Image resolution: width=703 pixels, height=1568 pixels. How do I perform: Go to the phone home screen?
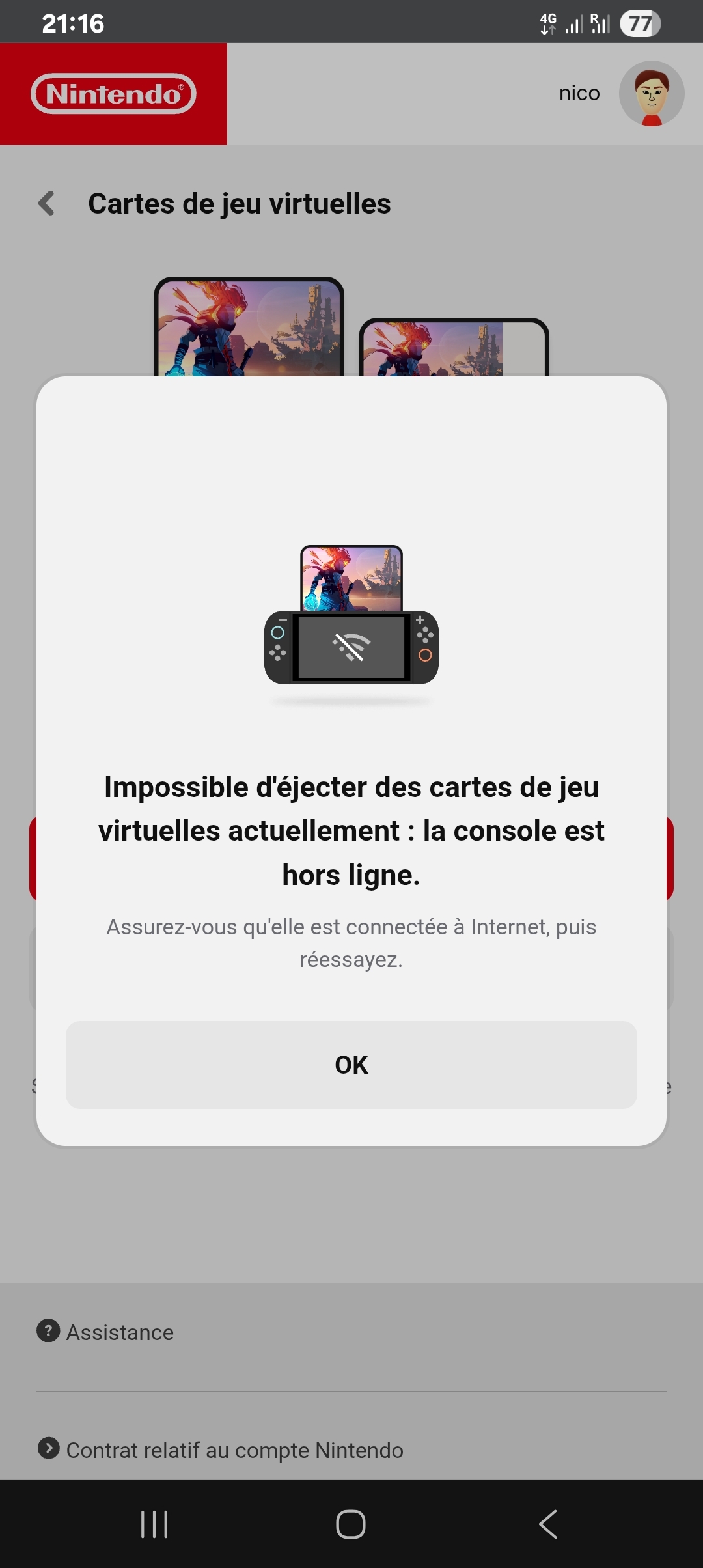[x=351, y=1524]
